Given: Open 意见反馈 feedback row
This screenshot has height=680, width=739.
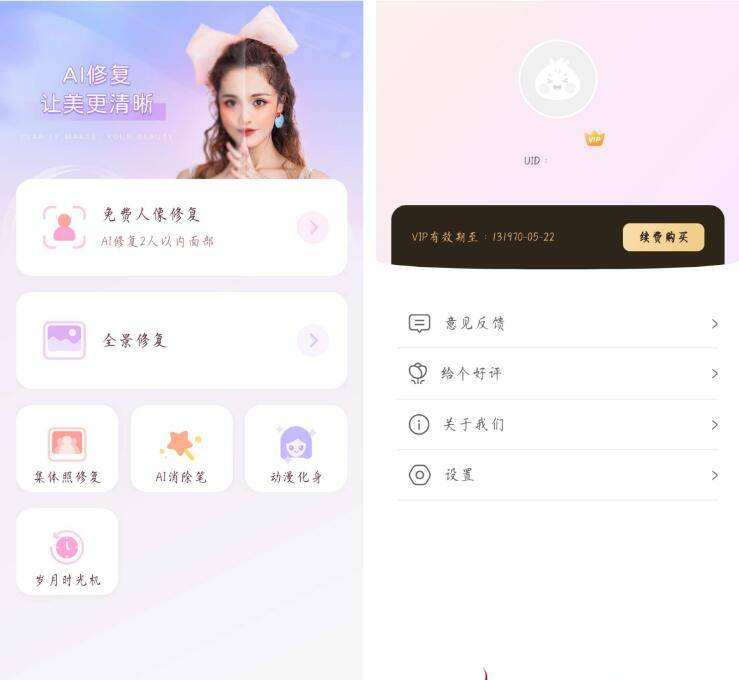Looking at the screenshot, I should (x=557, y=323).
